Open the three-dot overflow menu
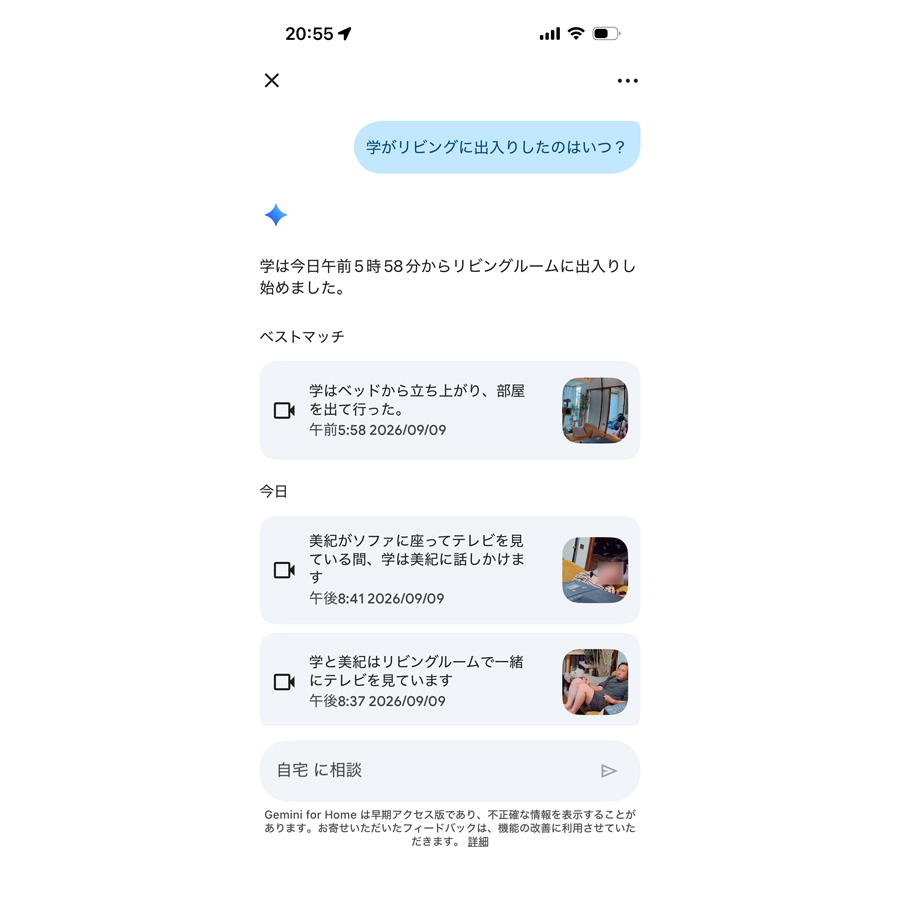Viewport: 900px width, 900px height. [627, 81]
